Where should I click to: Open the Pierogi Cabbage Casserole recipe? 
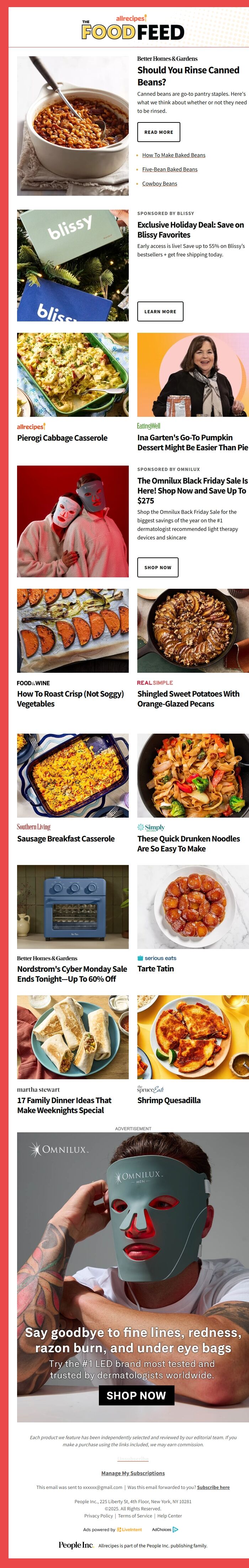[x=62, y=438]
